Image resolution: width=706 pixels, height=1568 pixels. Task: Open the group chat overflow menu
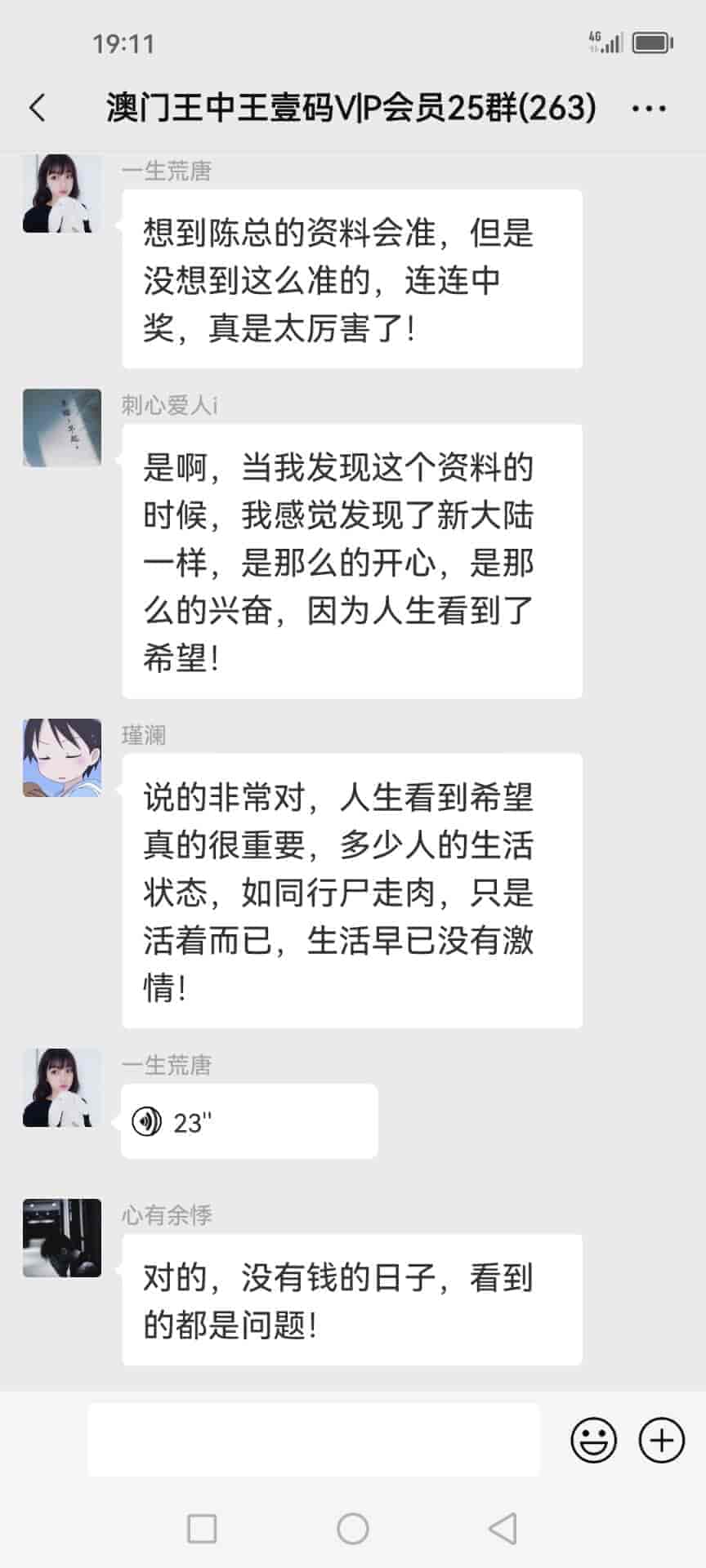[650, 108]
